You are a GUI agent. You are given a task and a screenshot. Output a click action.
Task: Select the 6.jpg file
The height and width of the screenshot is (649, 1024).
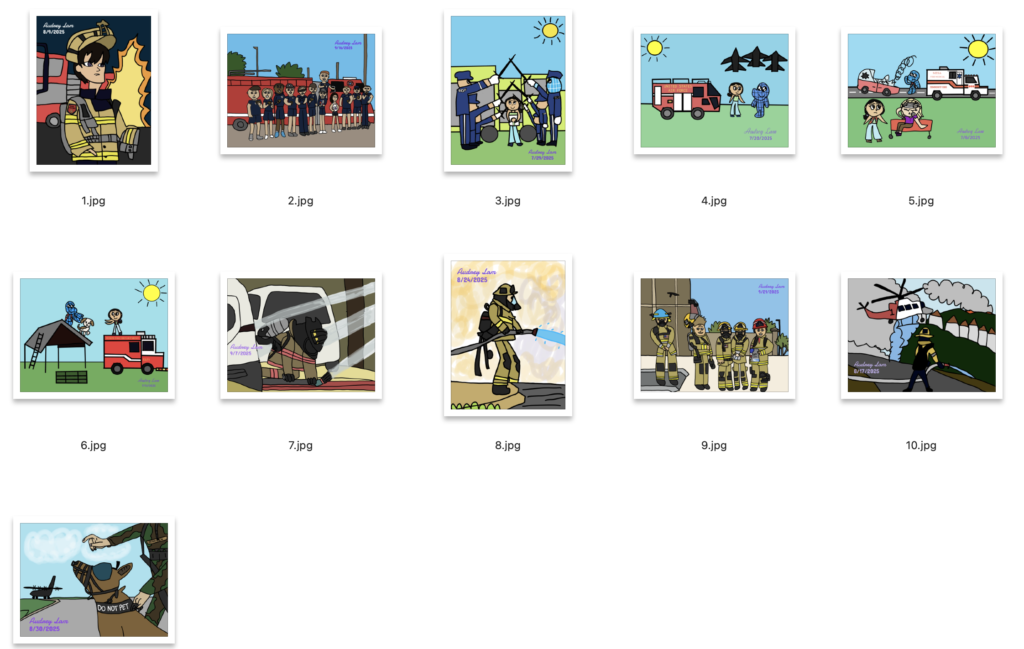[x=93, y=335]
